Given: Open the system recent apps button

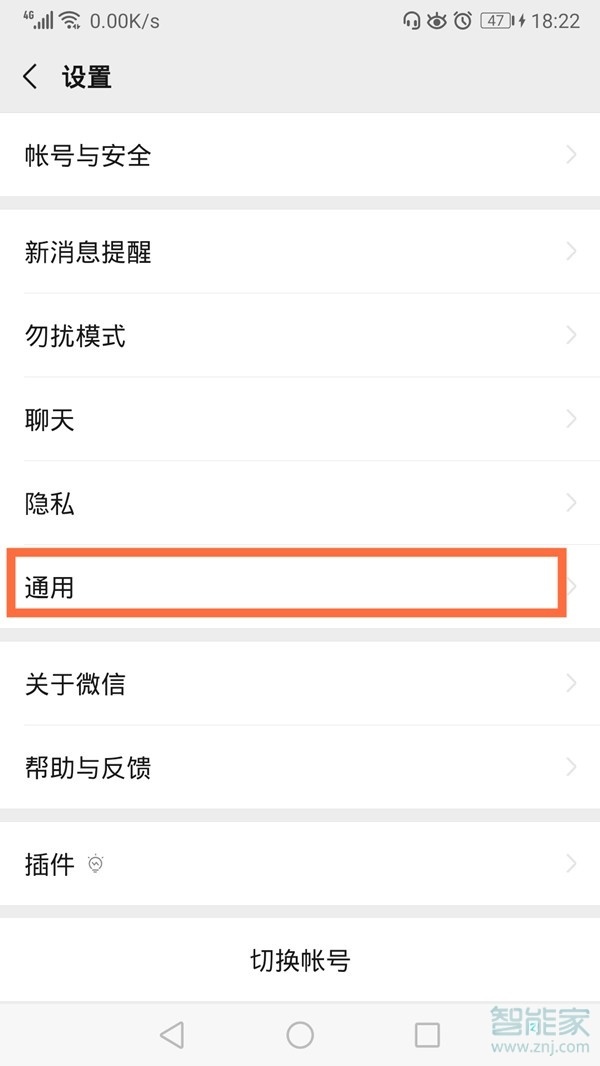Looking at the screenshot, I should click(427, 1035).
